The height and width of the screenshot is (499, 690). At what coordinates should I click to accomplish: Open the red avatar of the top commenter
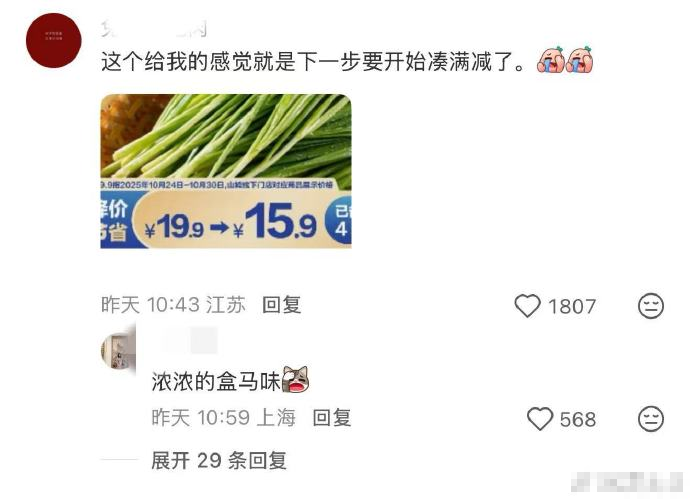pos(53,41)
